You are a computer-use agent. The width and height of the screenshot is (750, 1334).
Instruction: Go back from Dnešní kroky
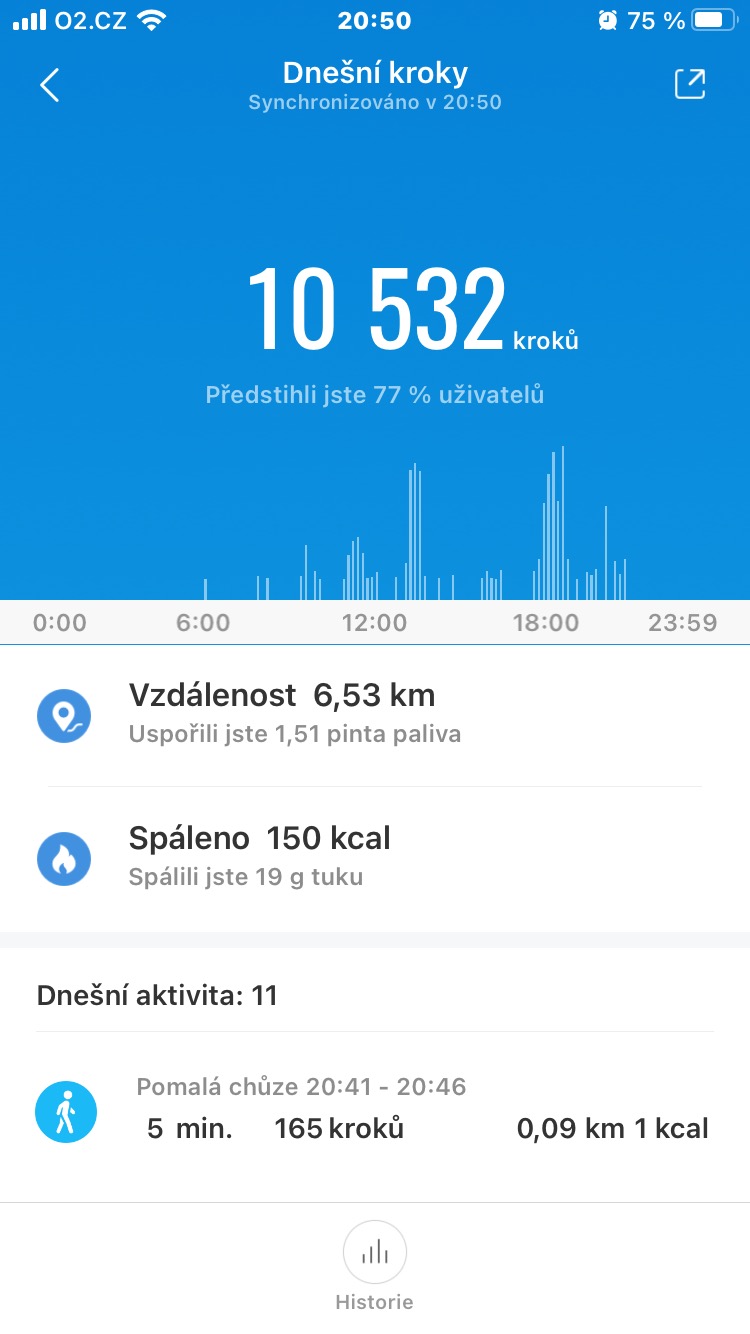coord(50,86)
